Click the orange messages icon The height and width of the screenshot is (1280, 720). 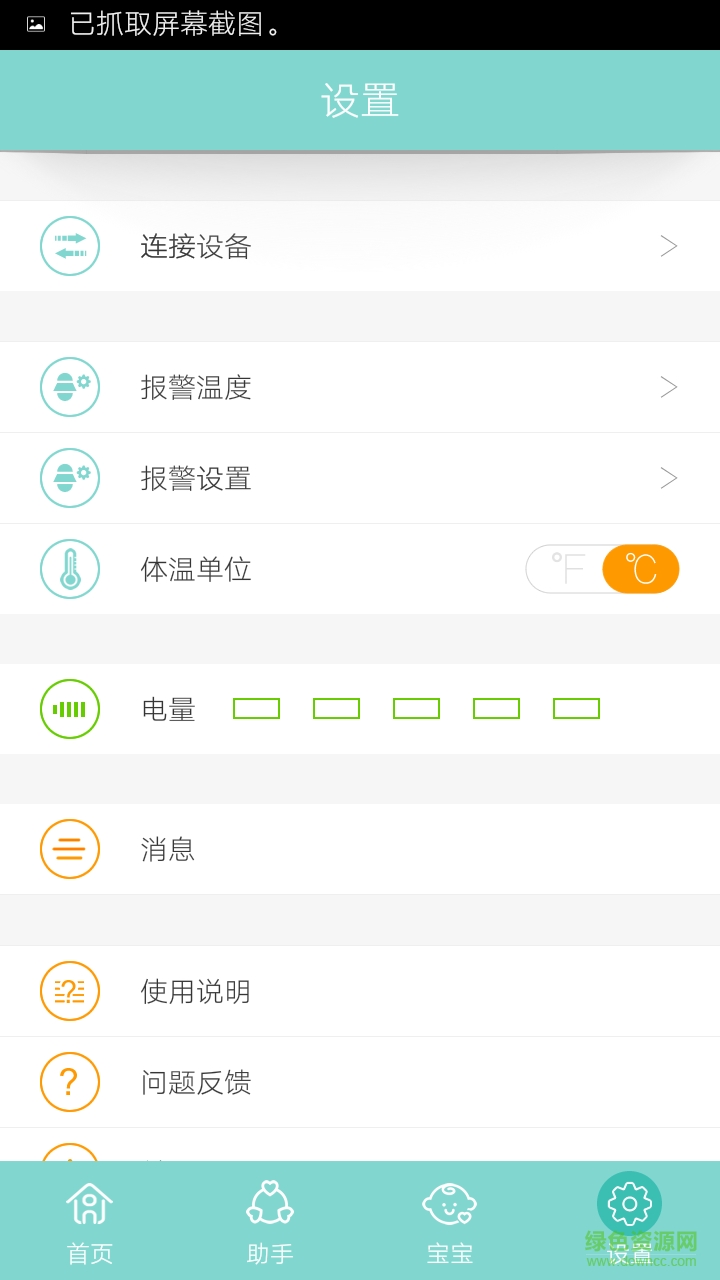[x=69, y=849]
